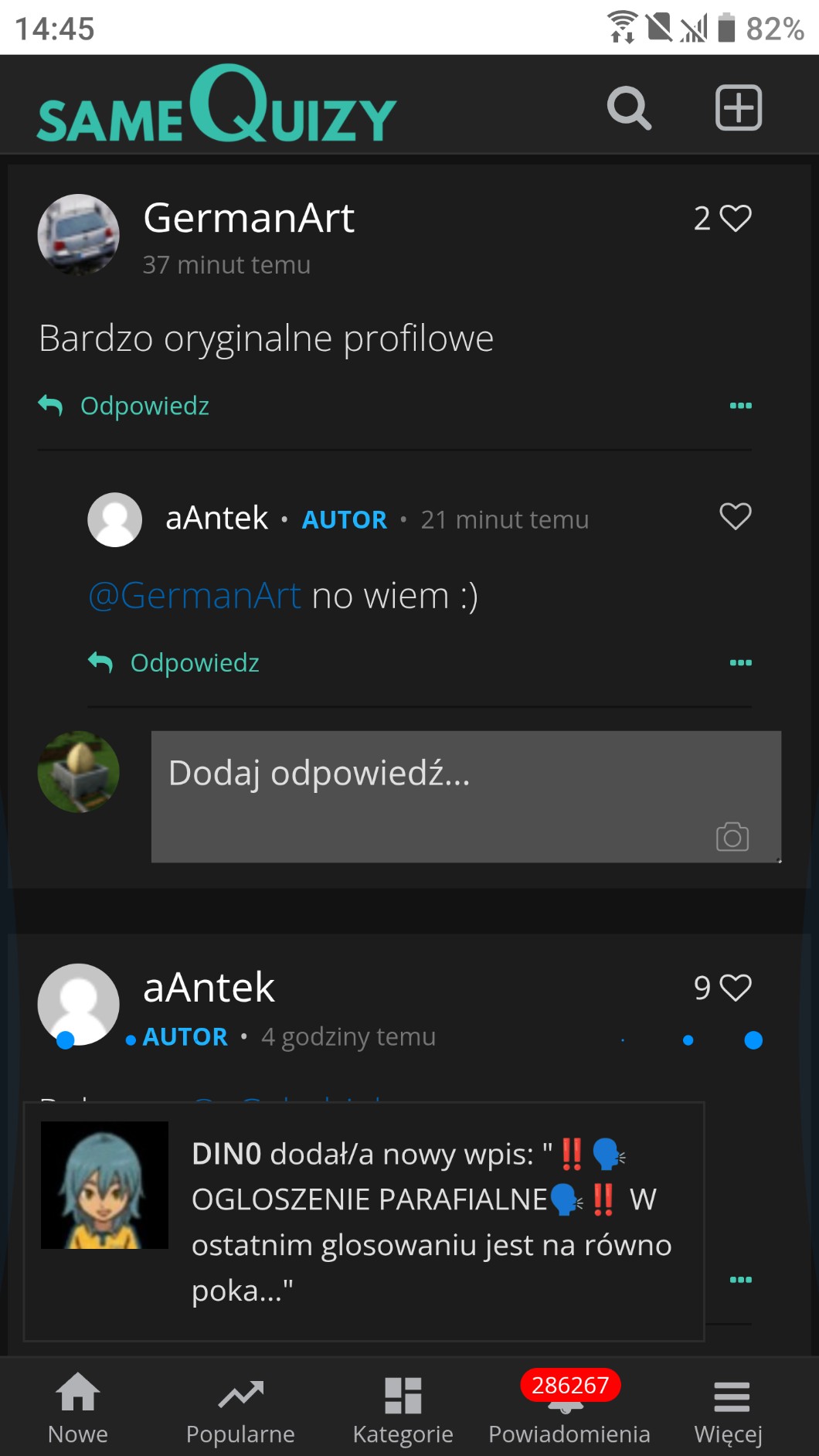This screenshot has width=819, height=1456.
Task: Attach a photo with the camera icon
Action: point(732,836)
